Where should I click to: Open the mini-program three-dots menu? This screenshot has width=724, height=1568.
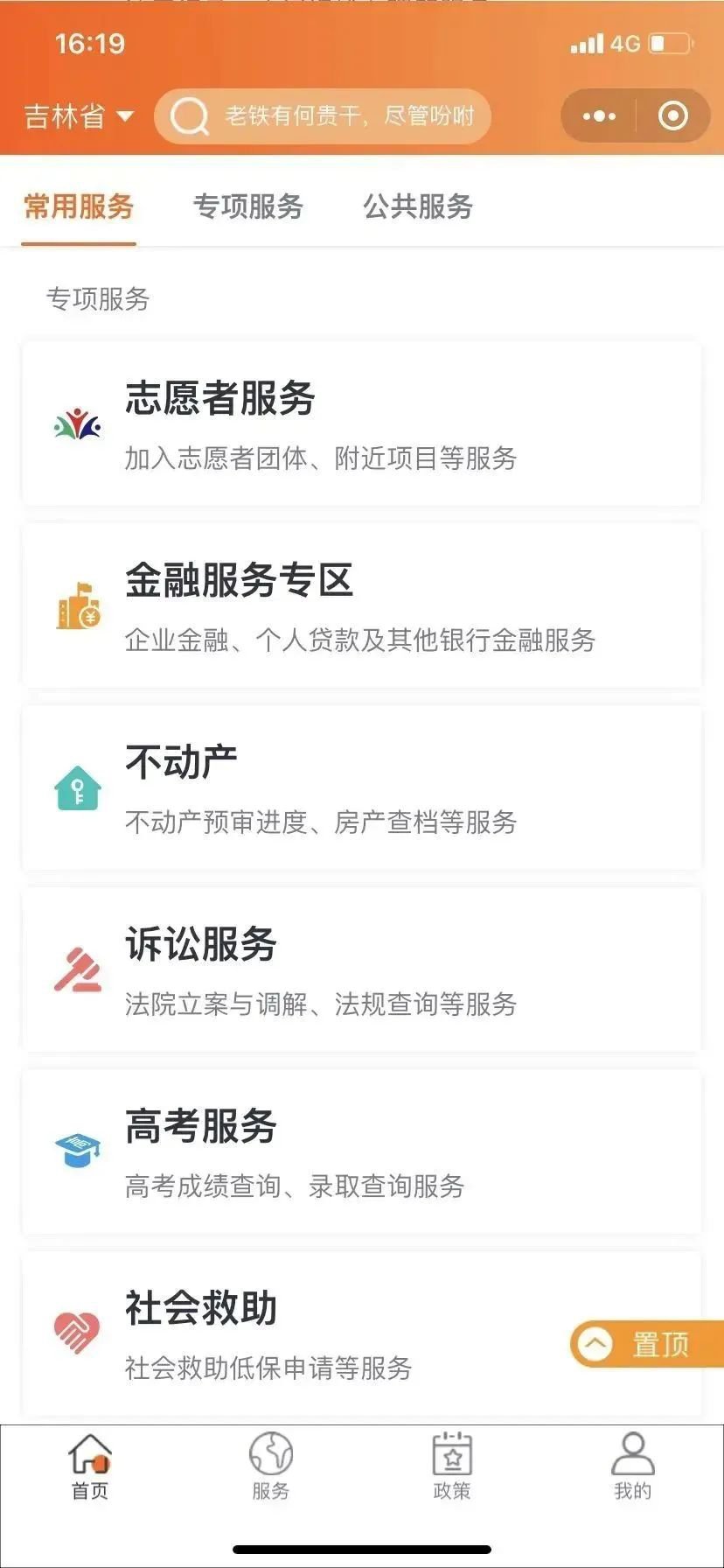click(599, 116)
